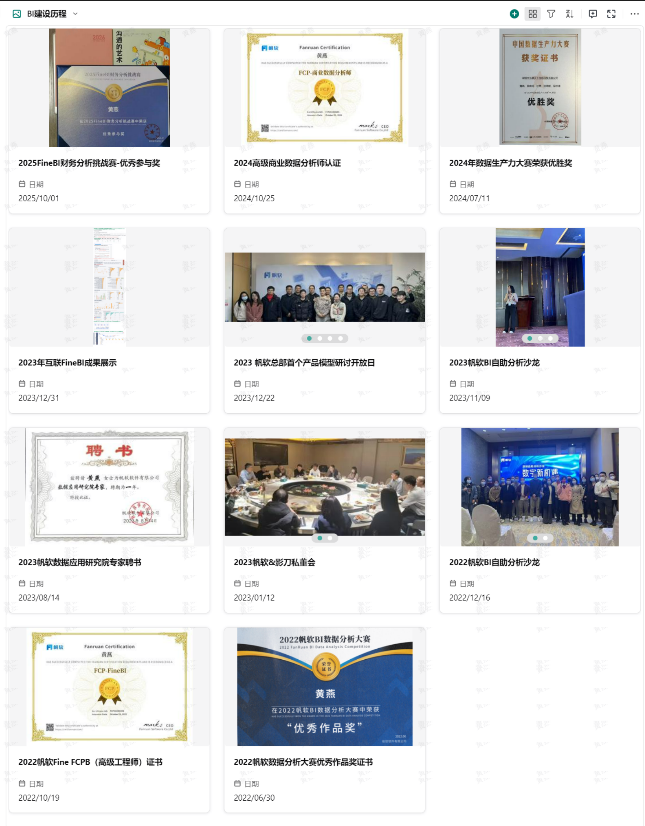Open the card layout settings icon
The height and width of the screenshot is (826, 645).
(533, 14)
